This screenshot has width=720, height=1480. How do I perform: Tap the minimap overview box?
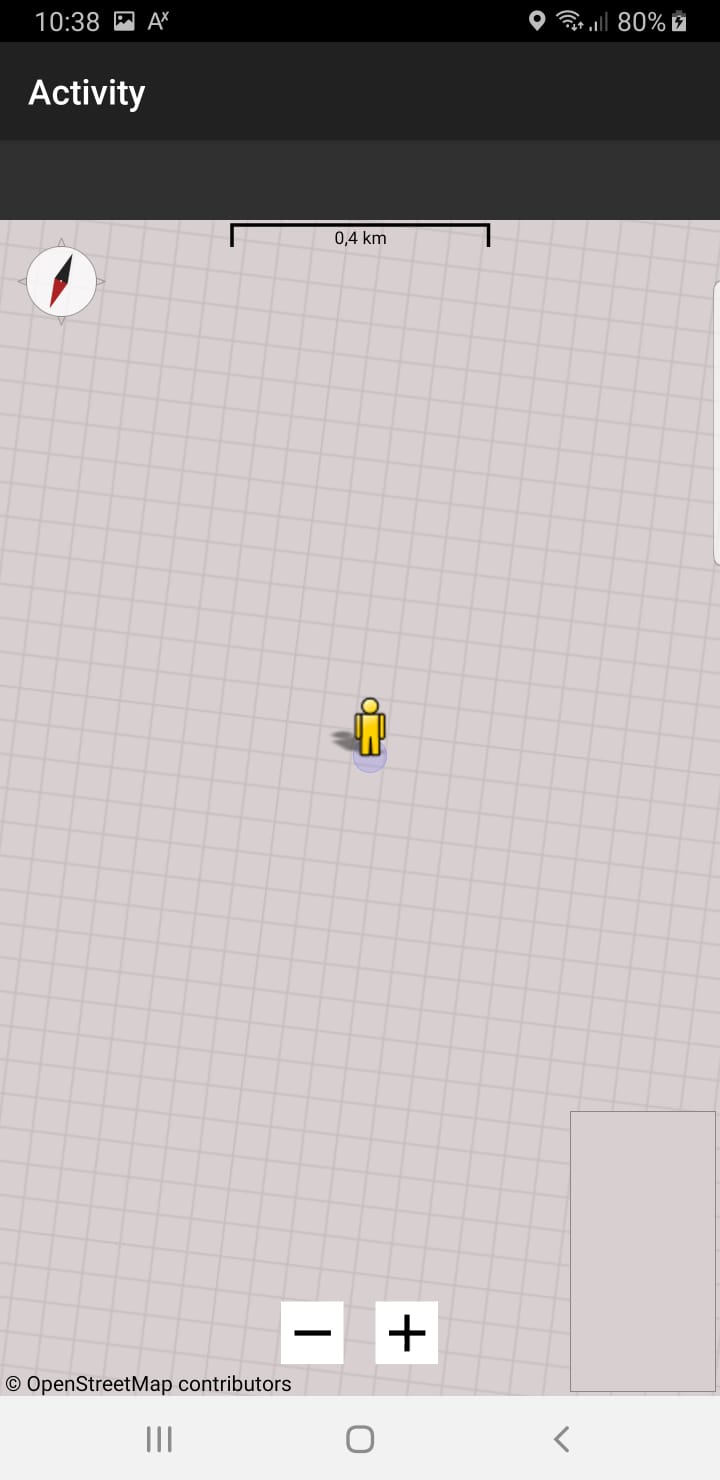point(643,1251)
